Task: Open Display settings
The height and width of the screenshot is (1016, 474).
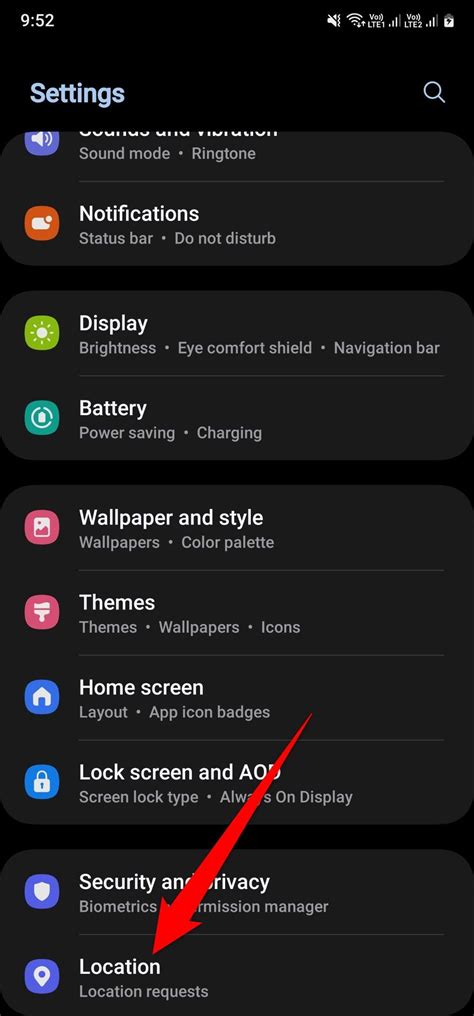Action: [237, 334]
